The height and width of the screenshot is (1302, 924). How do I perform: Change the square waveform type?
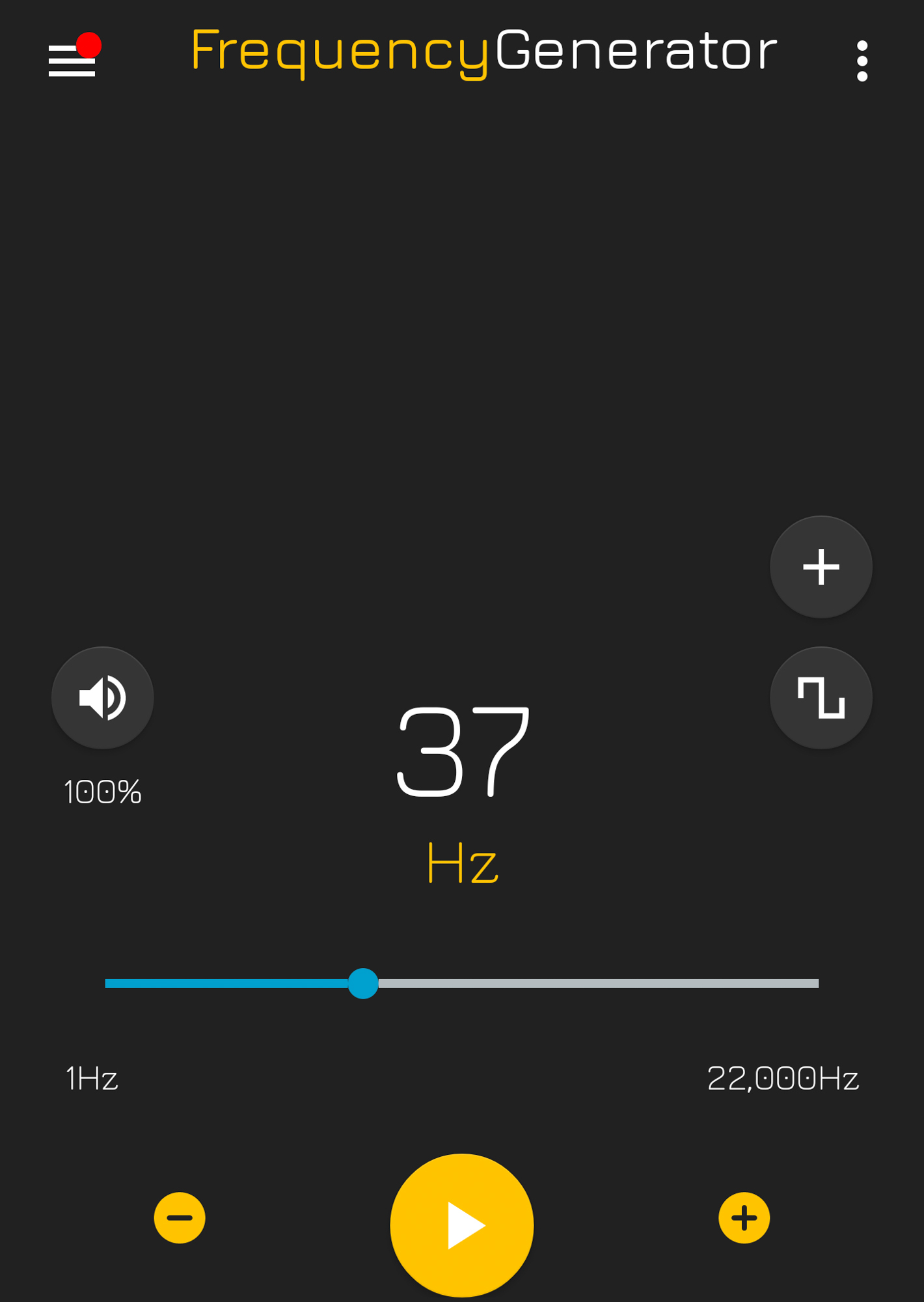[821, 698]
